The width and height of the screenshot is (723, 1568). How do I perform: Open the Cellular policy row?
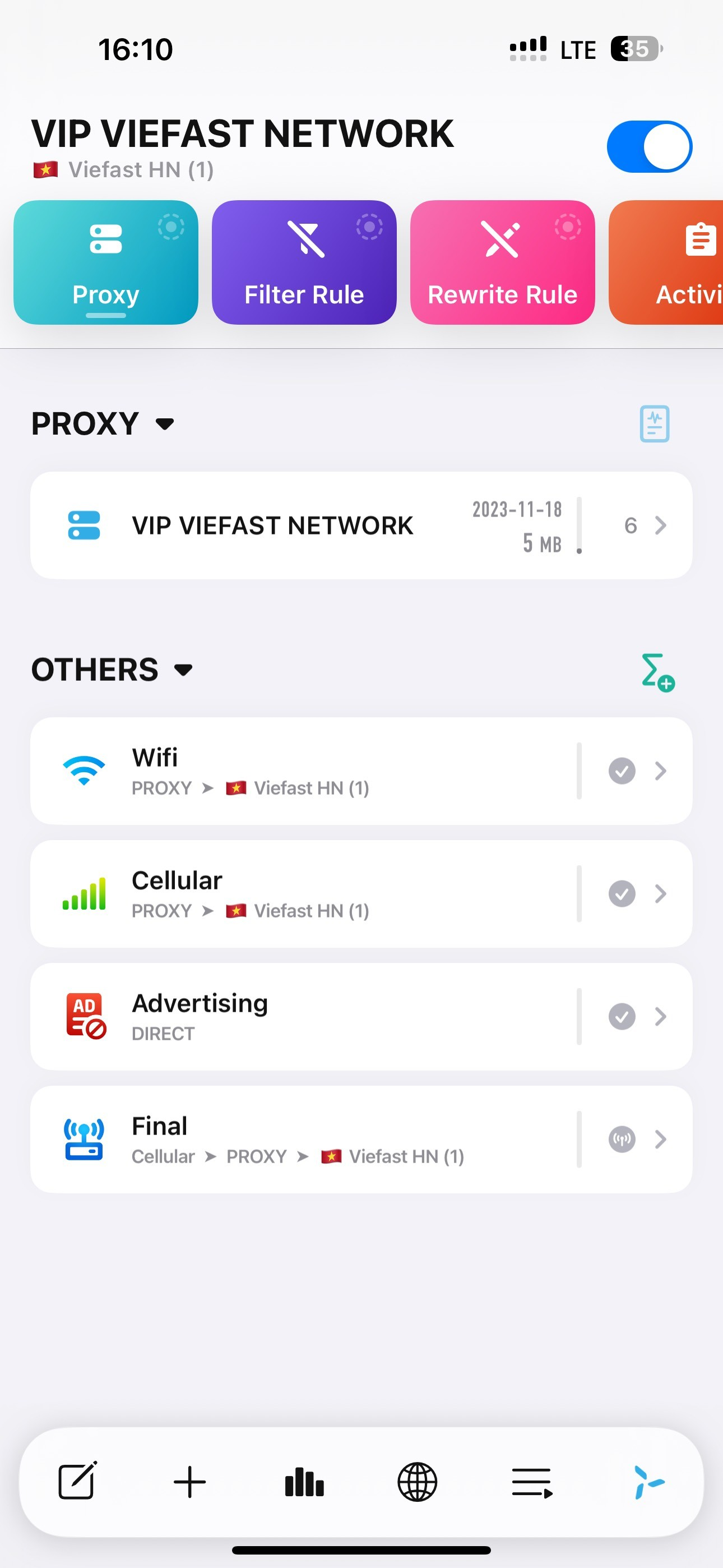pos(361,893)
